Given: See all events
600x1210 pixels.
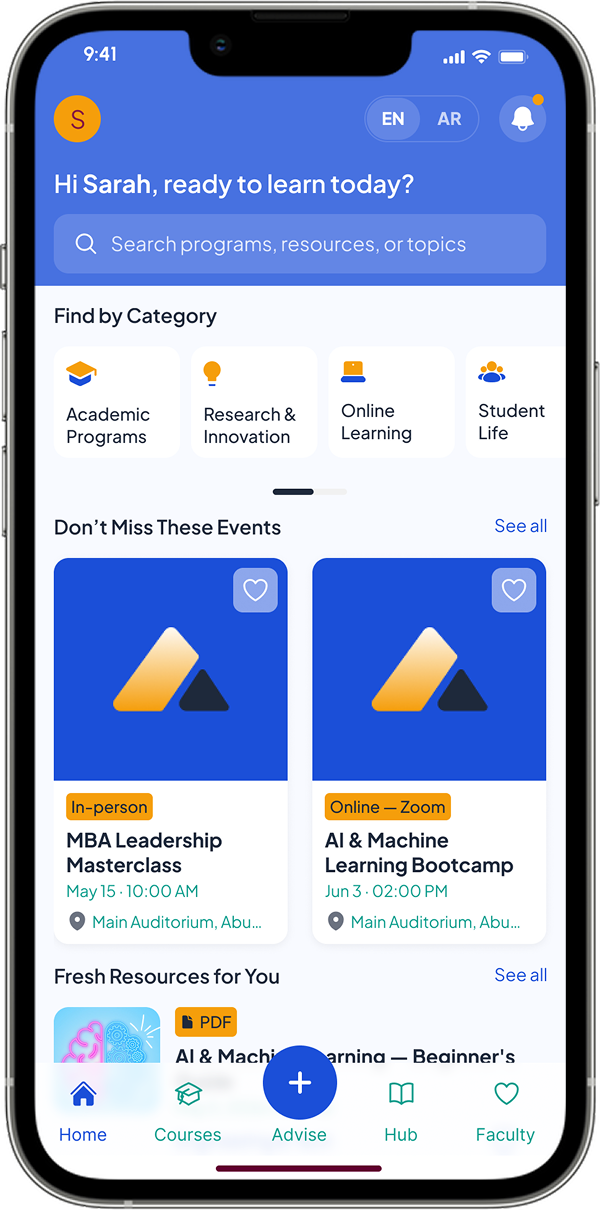Looking at the screenshot, I should [520, 526].
